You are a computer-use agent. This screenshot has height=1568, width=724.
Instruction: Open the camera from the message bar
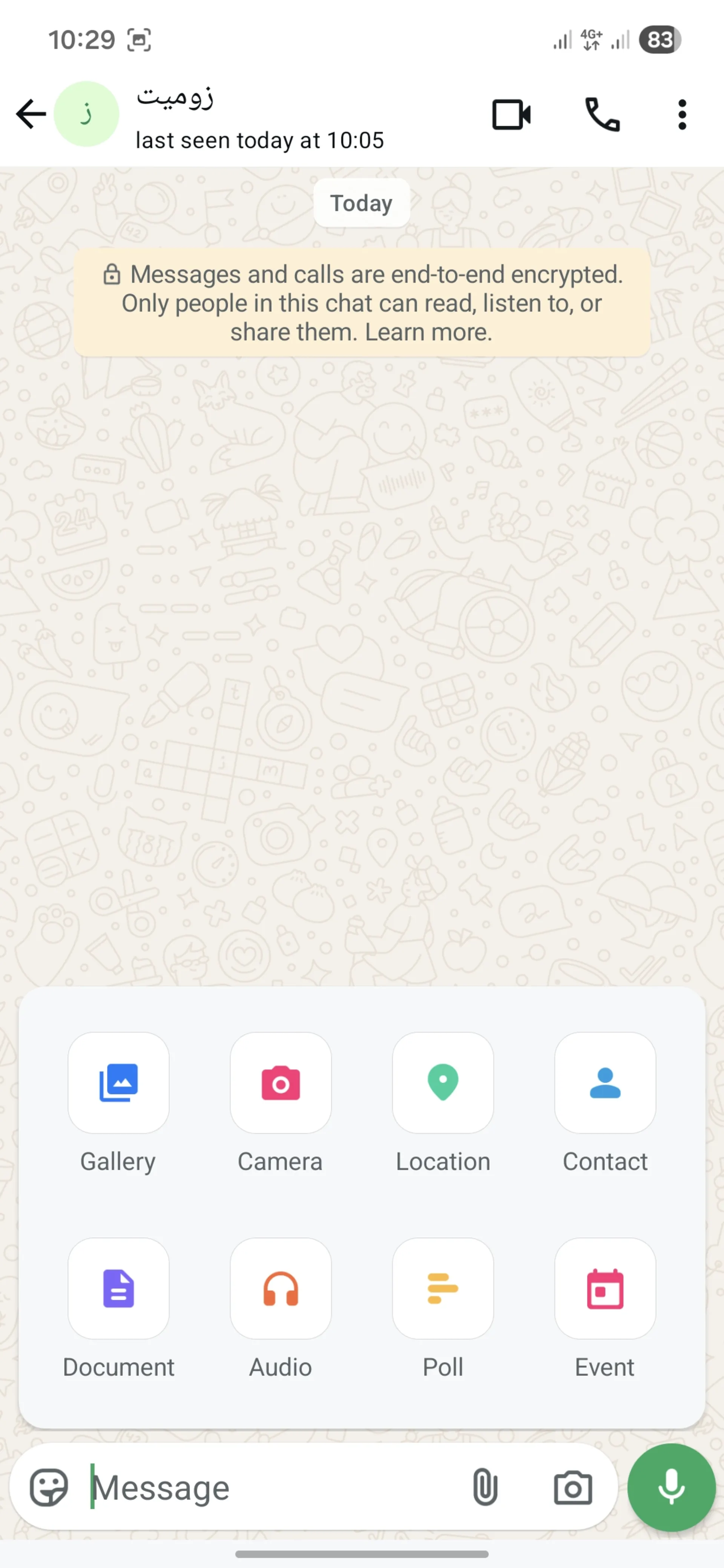[x=572, y=1487]
